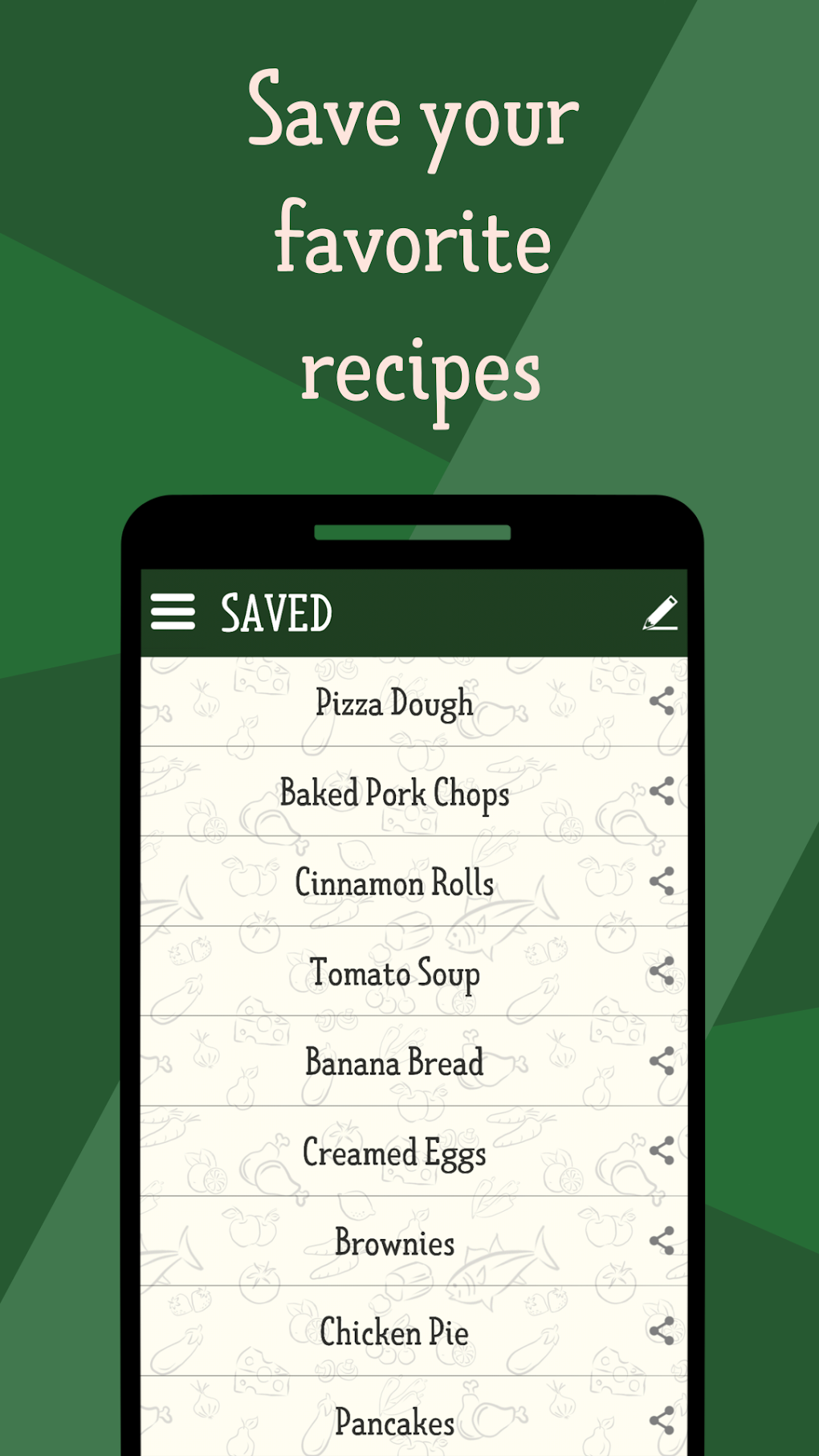The height and width of the screenshot is (1456, 819).
Task: Share the Pizza Dough recipe
Action: click(x=661, y=703)
